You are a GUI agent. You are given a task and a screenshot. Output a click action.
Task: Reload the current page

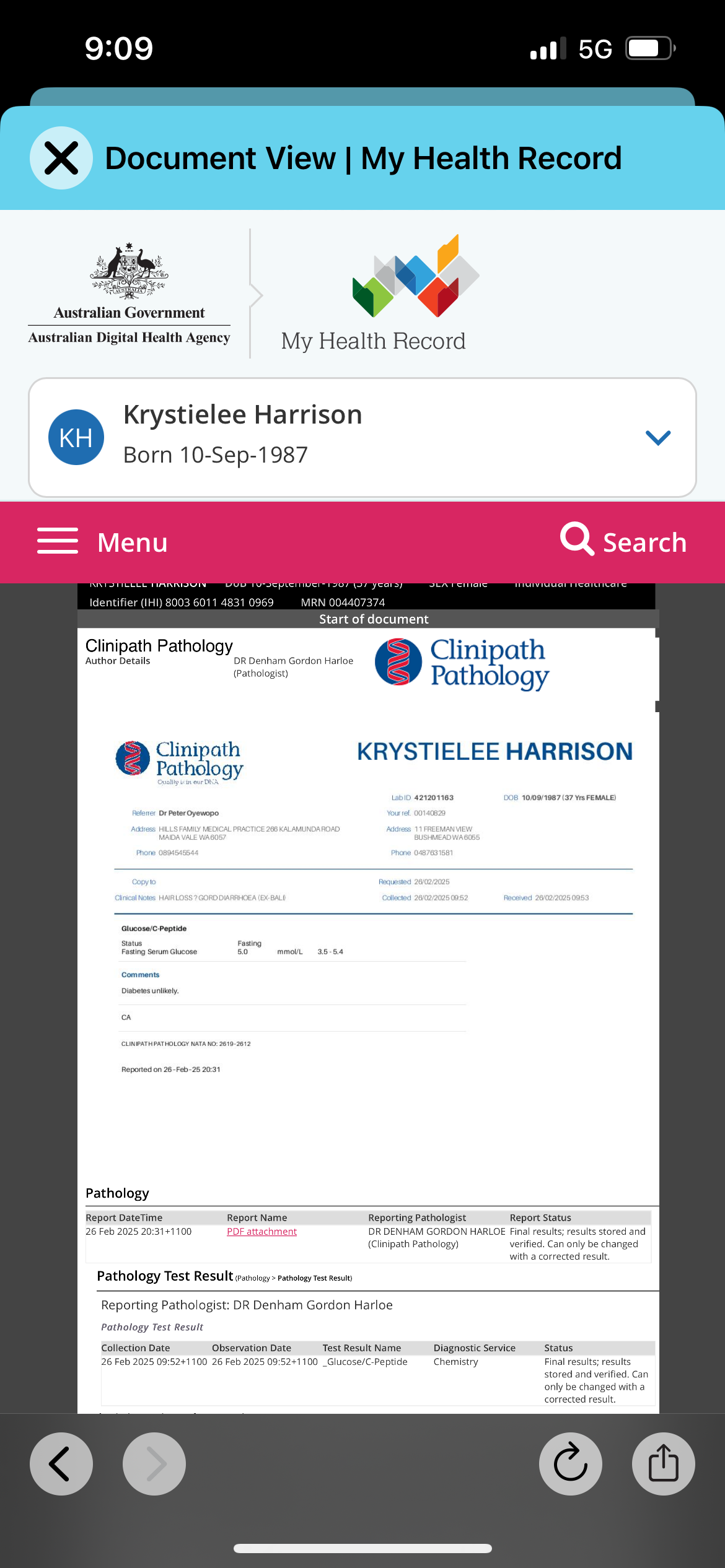tap(570, 1463)
